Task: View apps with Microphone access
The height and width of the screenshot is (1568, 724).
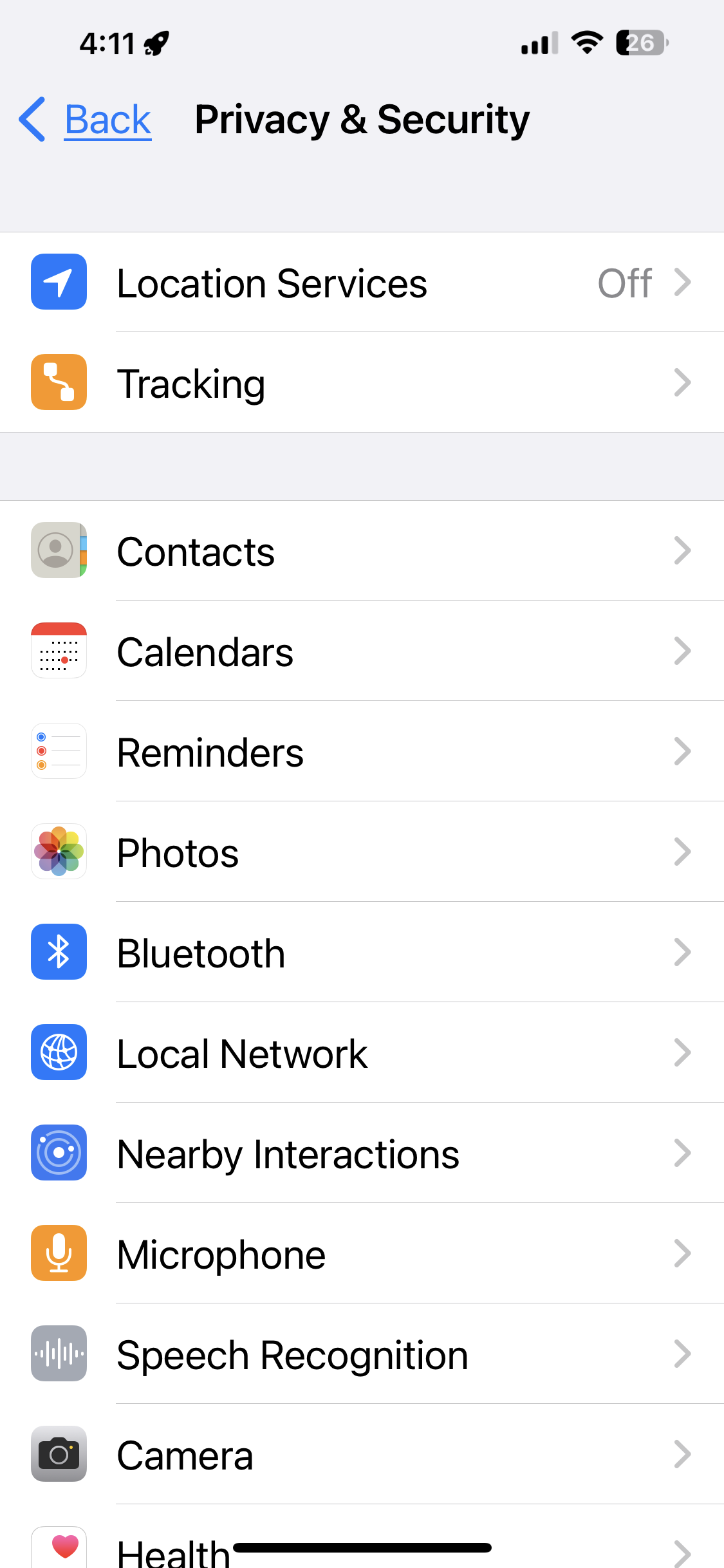Action: click(362, 1254)
